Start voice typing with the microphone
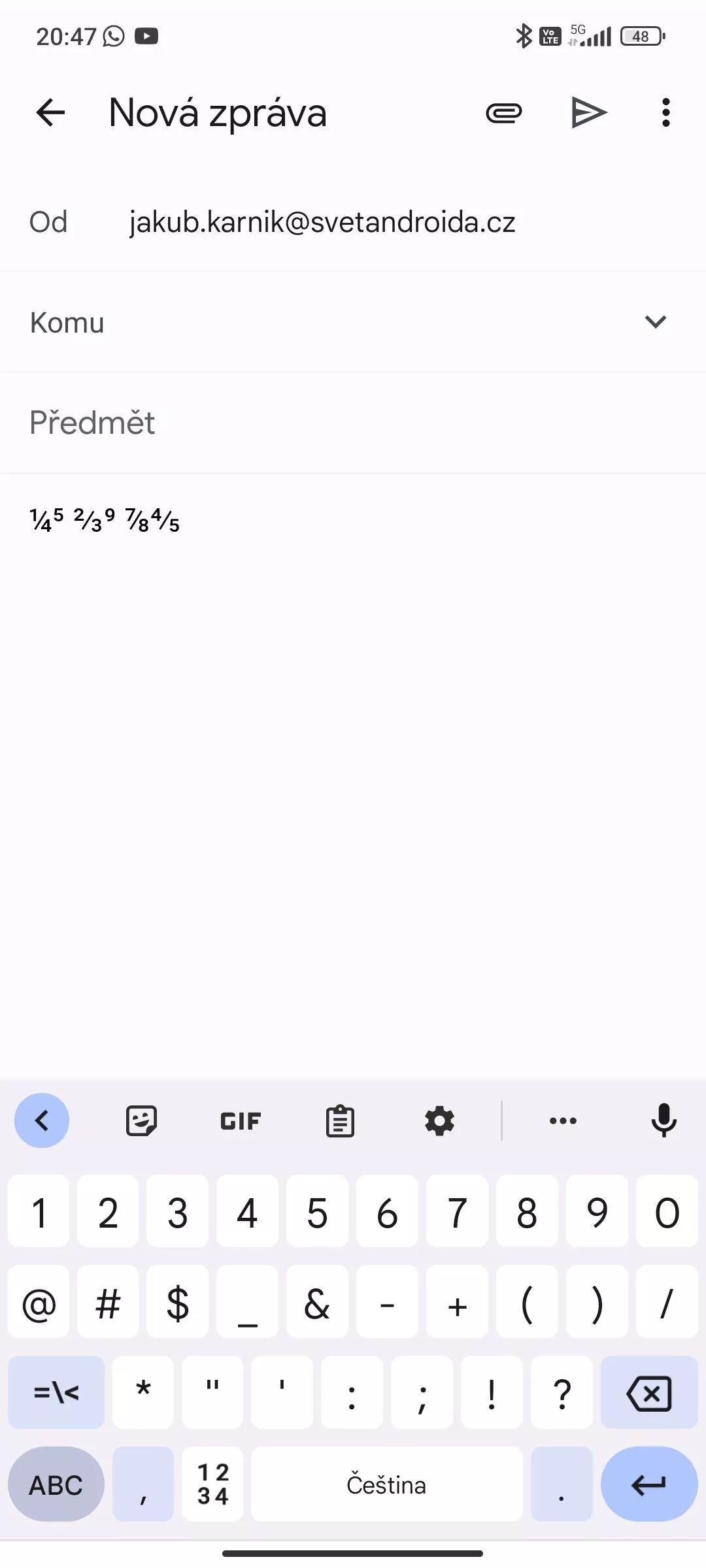This screenshot has width=706, height=1568. click(x=664, y=1120)
